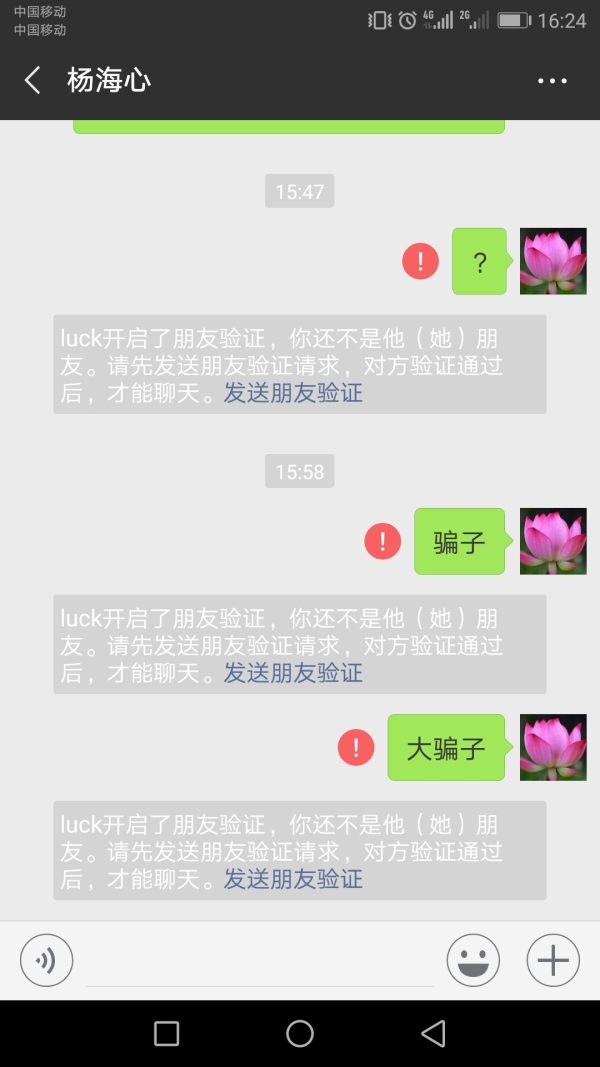This screenshot has width=600, height=1067.
Task: Tap the red failed icon beside "骗子"
Action: pos(382,541)
